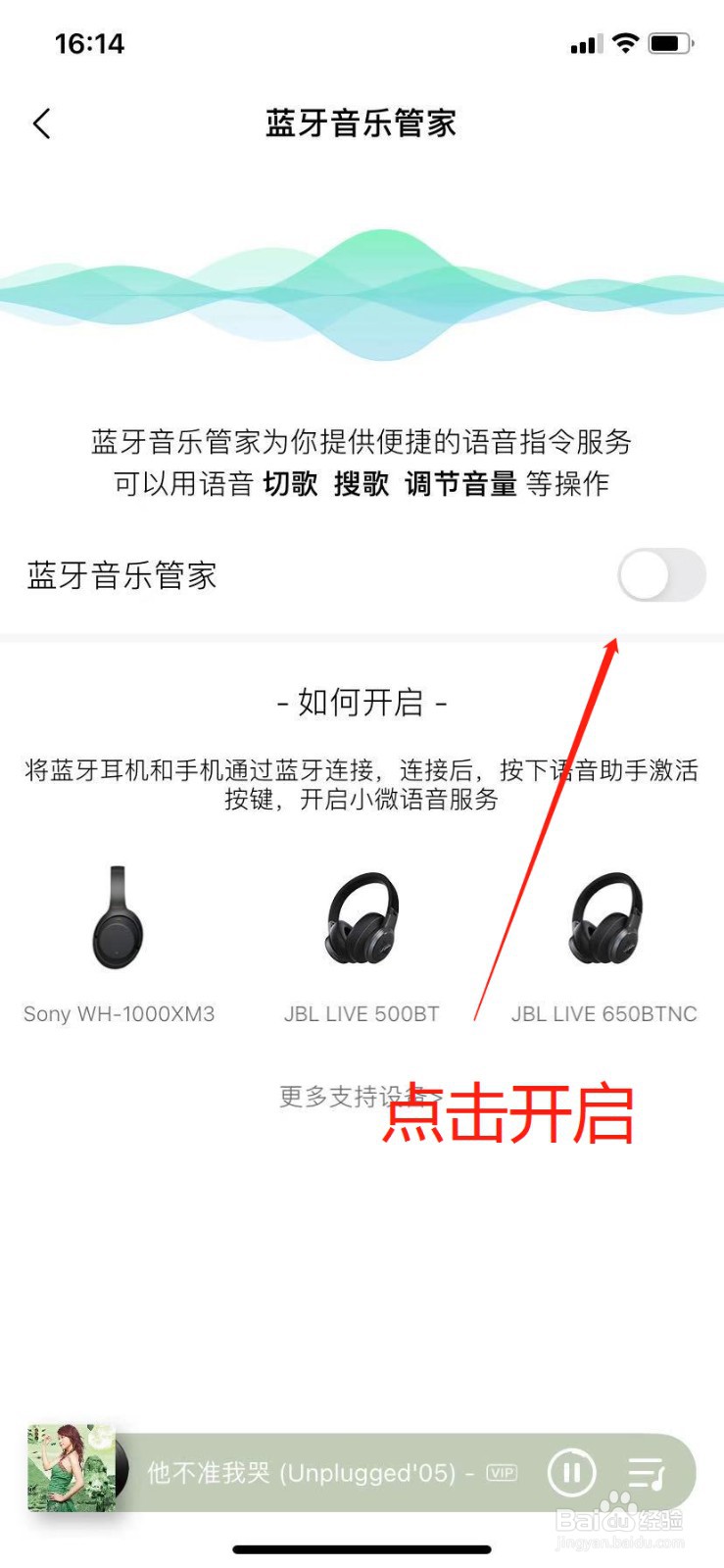Tap the album art thumbnail in the mini player

coord(71,1472)
